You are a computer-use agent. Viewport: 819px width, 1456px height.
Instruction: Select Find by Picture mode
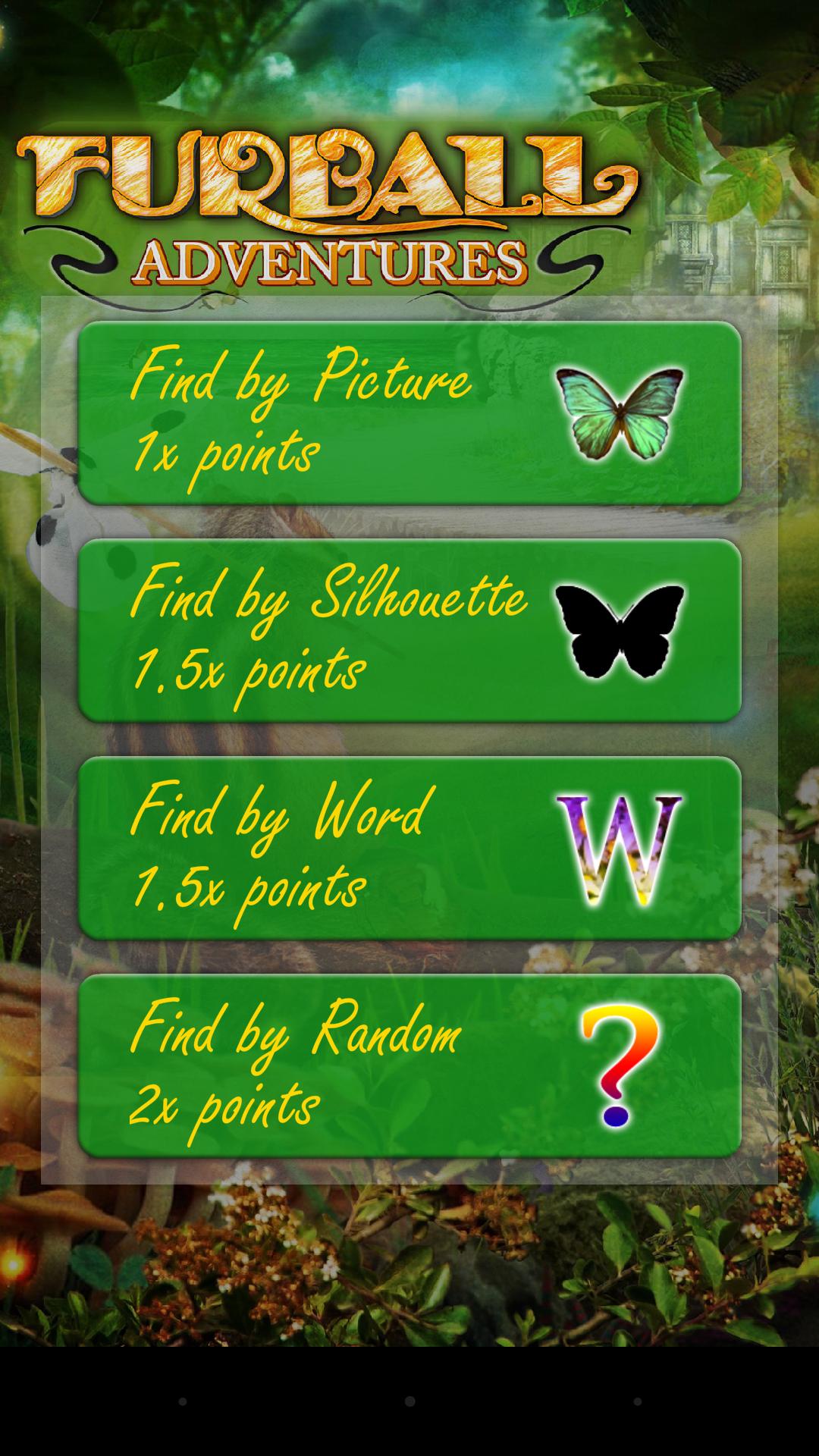(409, 413)
